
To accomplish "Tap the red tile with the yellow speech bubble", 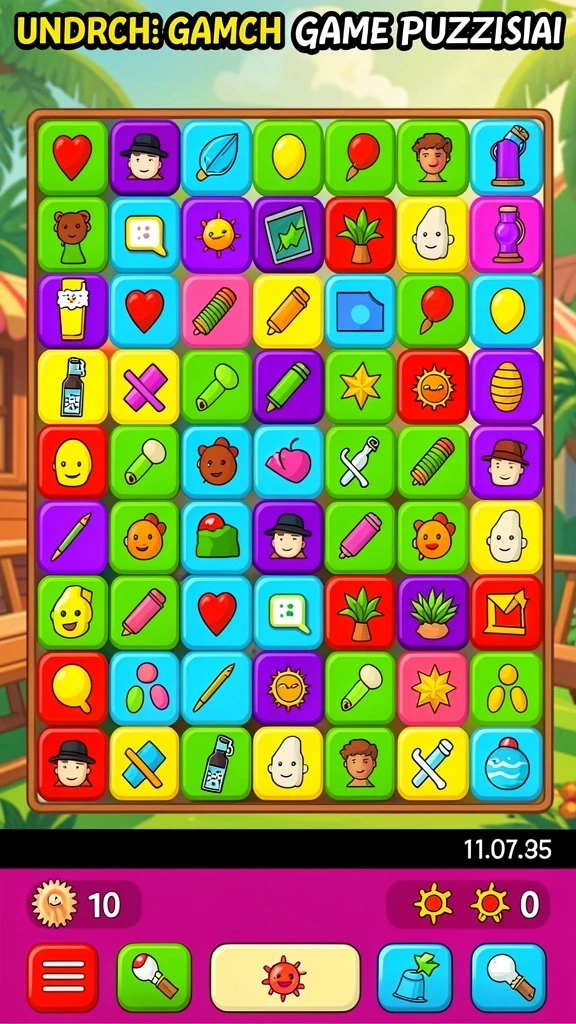I will pyautogui.click(x=72, y=688).
